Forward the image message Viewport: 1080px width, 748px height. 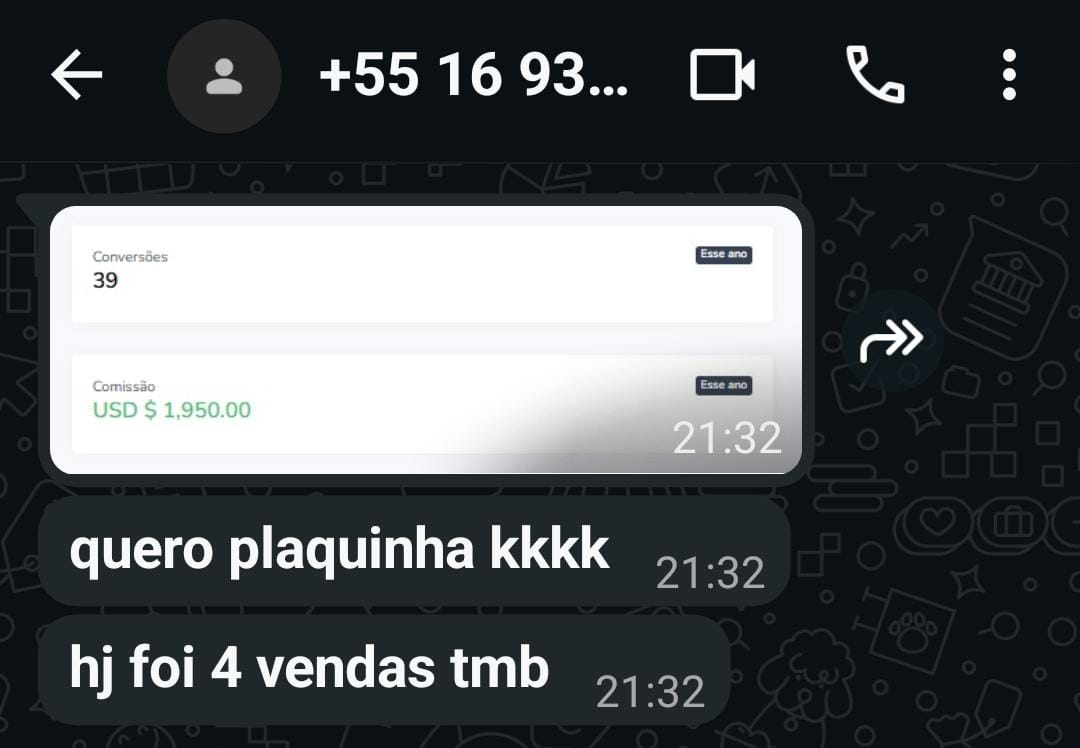[891, 340]
